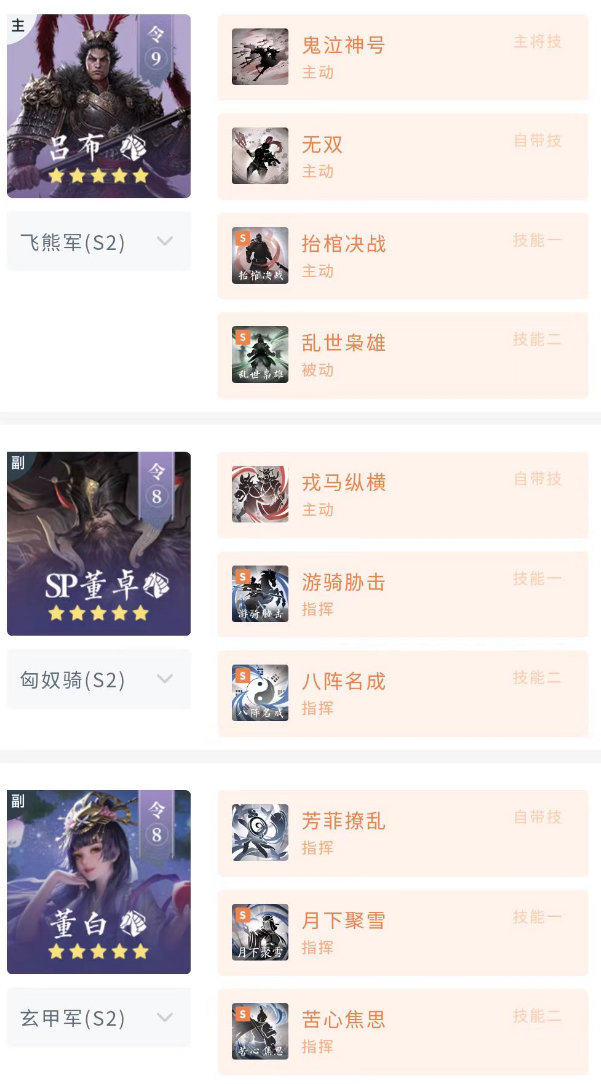The image size is (601, 1084).
Task: Open the 吕布 general card
Action: [x=98, y=106]
